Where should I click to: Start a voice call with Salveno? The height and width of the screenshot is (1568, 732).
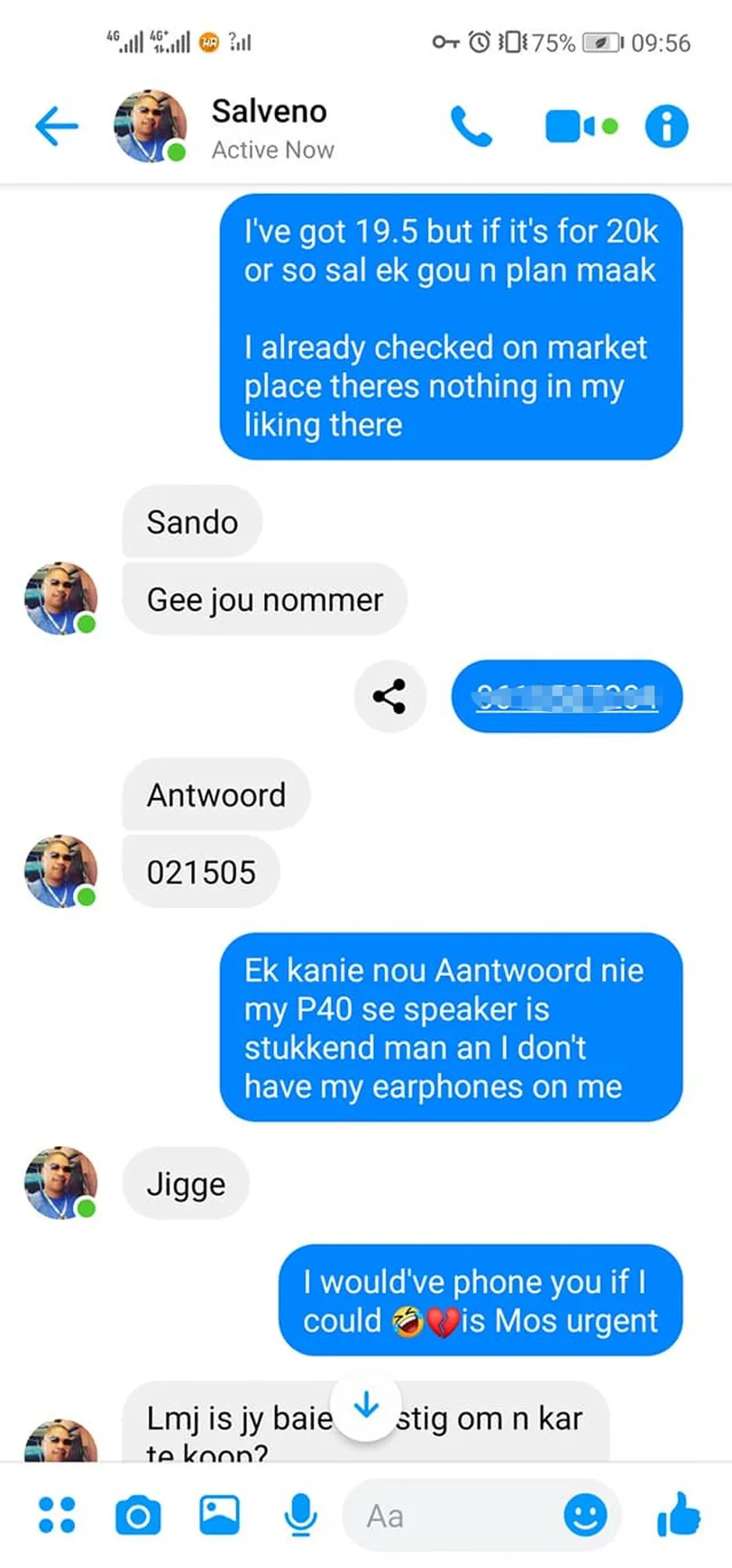(x=471, y=127)
